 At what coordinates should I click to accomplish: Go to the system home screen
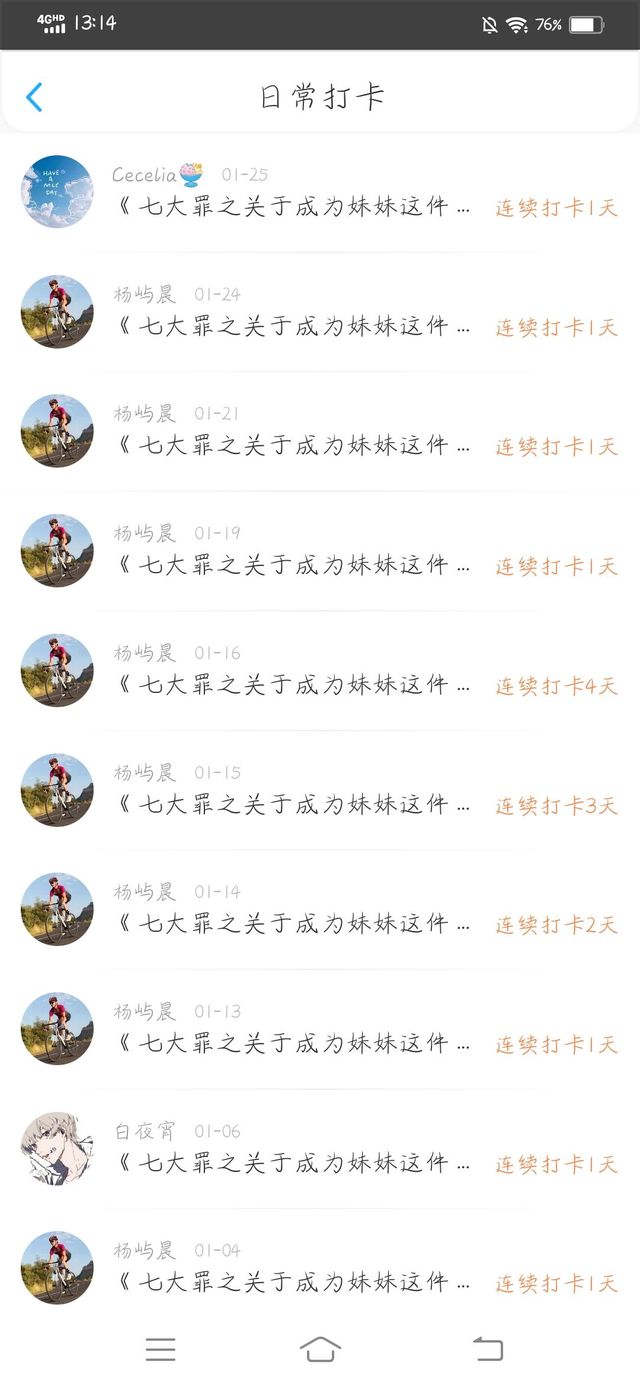pos(320,1349)
